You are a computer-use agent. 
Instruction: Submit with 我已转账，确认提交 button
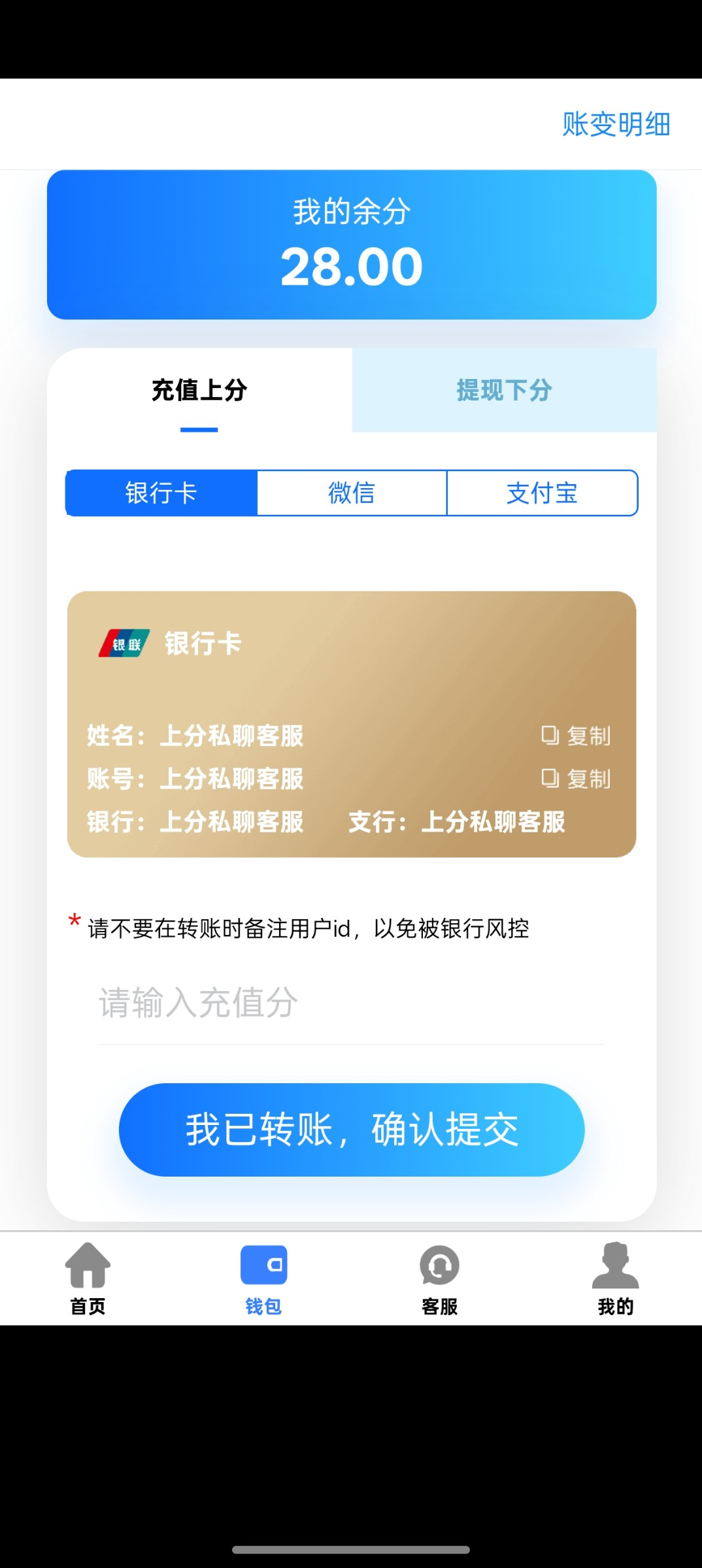pyautogui.click(x=351, y=1130)
